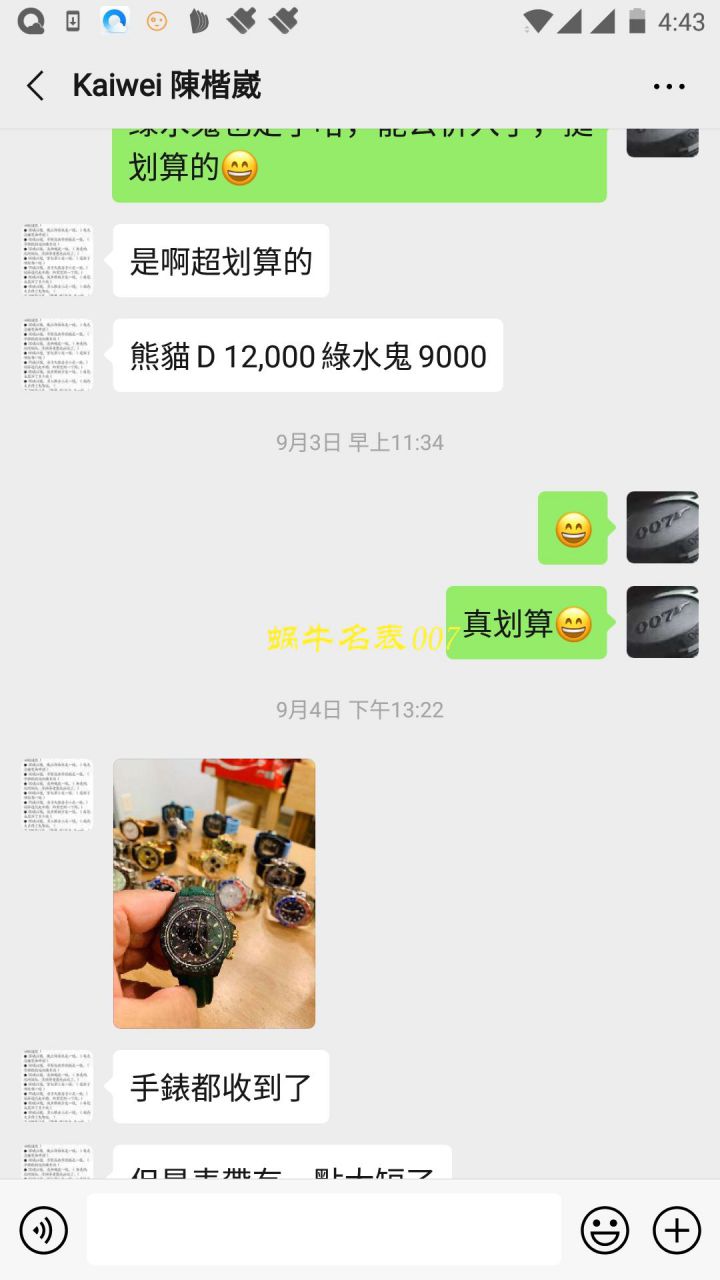Tap own avatar beside 真划算 message

(x=662, y=622)
